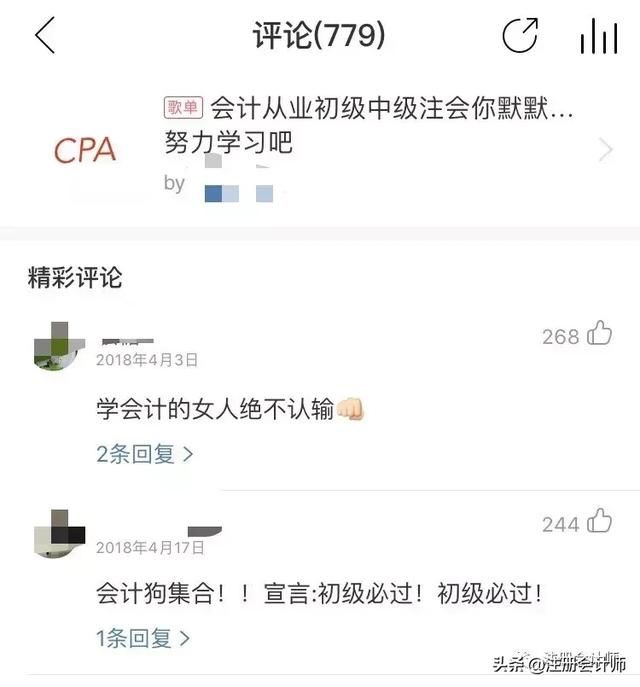This screenshot has height=687, width=640.
Task: Like the comment 学会计的女人绝不认输
Action: pyautogui.click(x=599, y=334)
